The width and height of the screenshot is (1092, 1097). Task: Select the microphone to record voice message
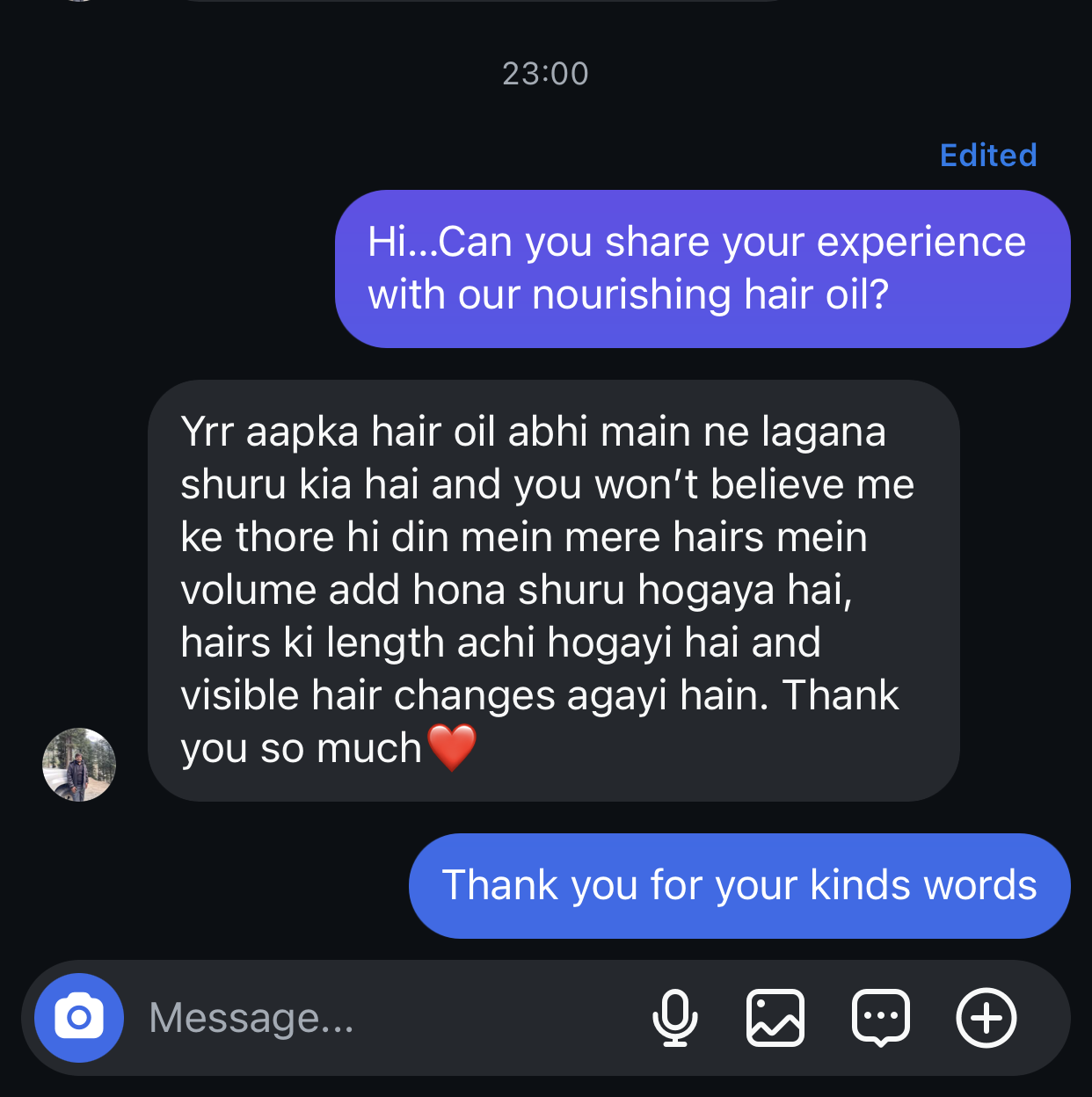[675, 1018]
